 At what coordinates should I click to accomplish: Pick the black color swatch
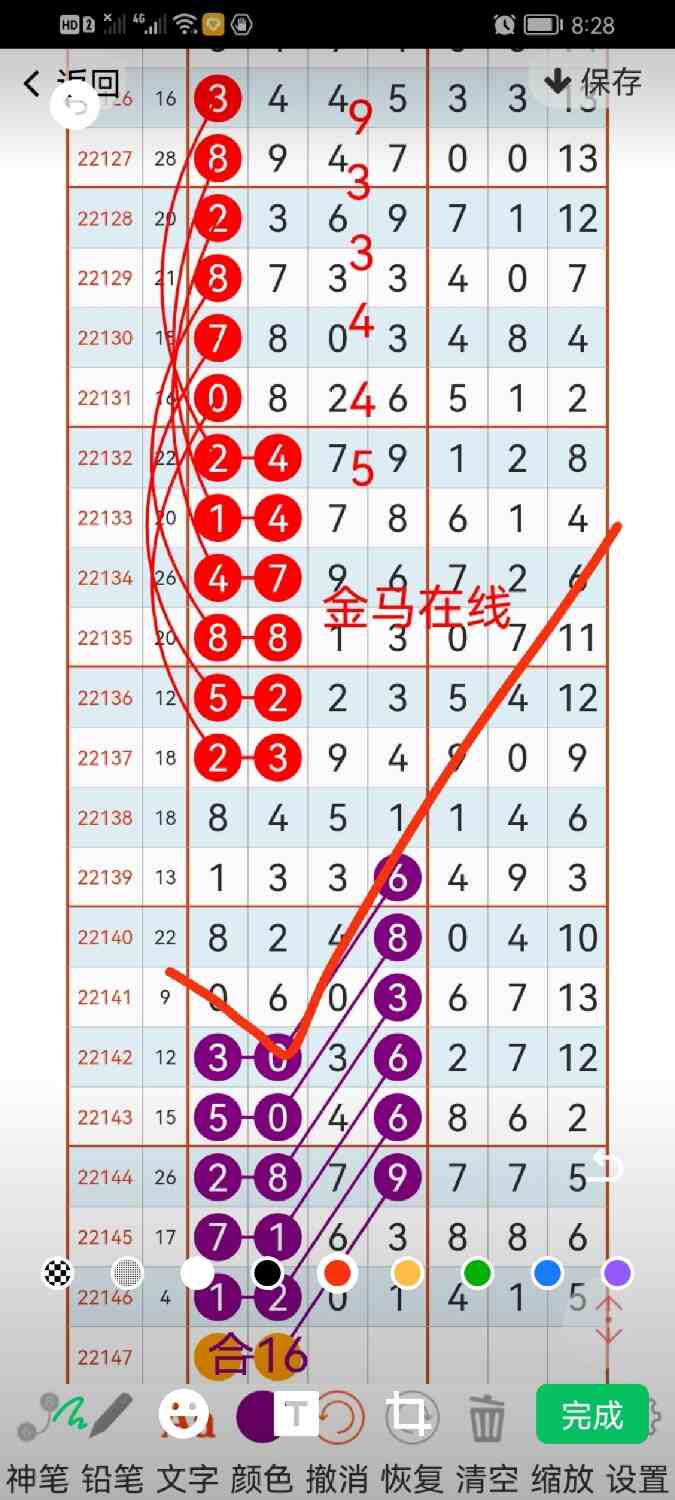click(267, 1273)
